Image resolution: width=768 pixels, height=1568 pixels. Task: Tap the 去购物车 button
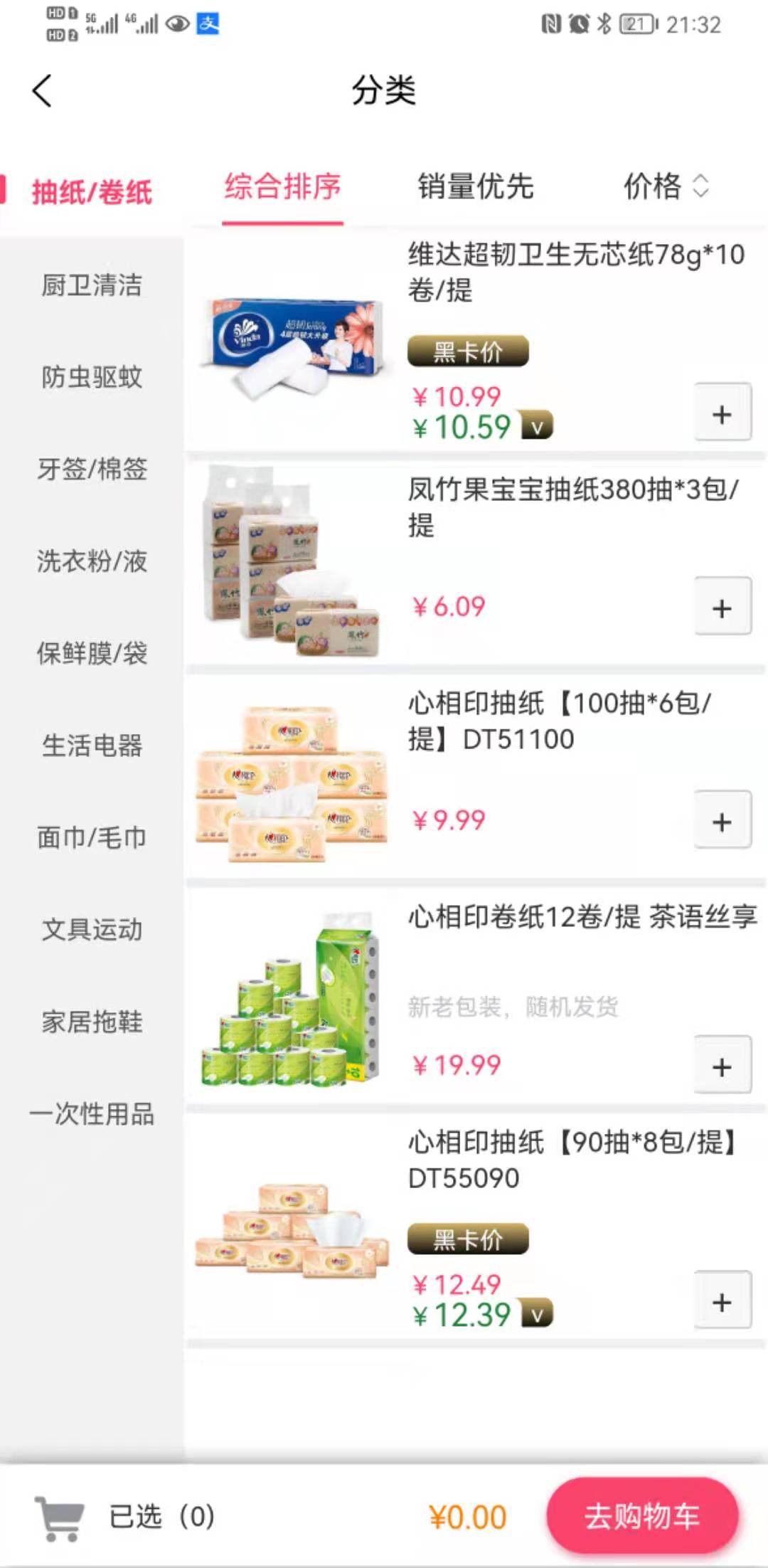pos(641,1514)
